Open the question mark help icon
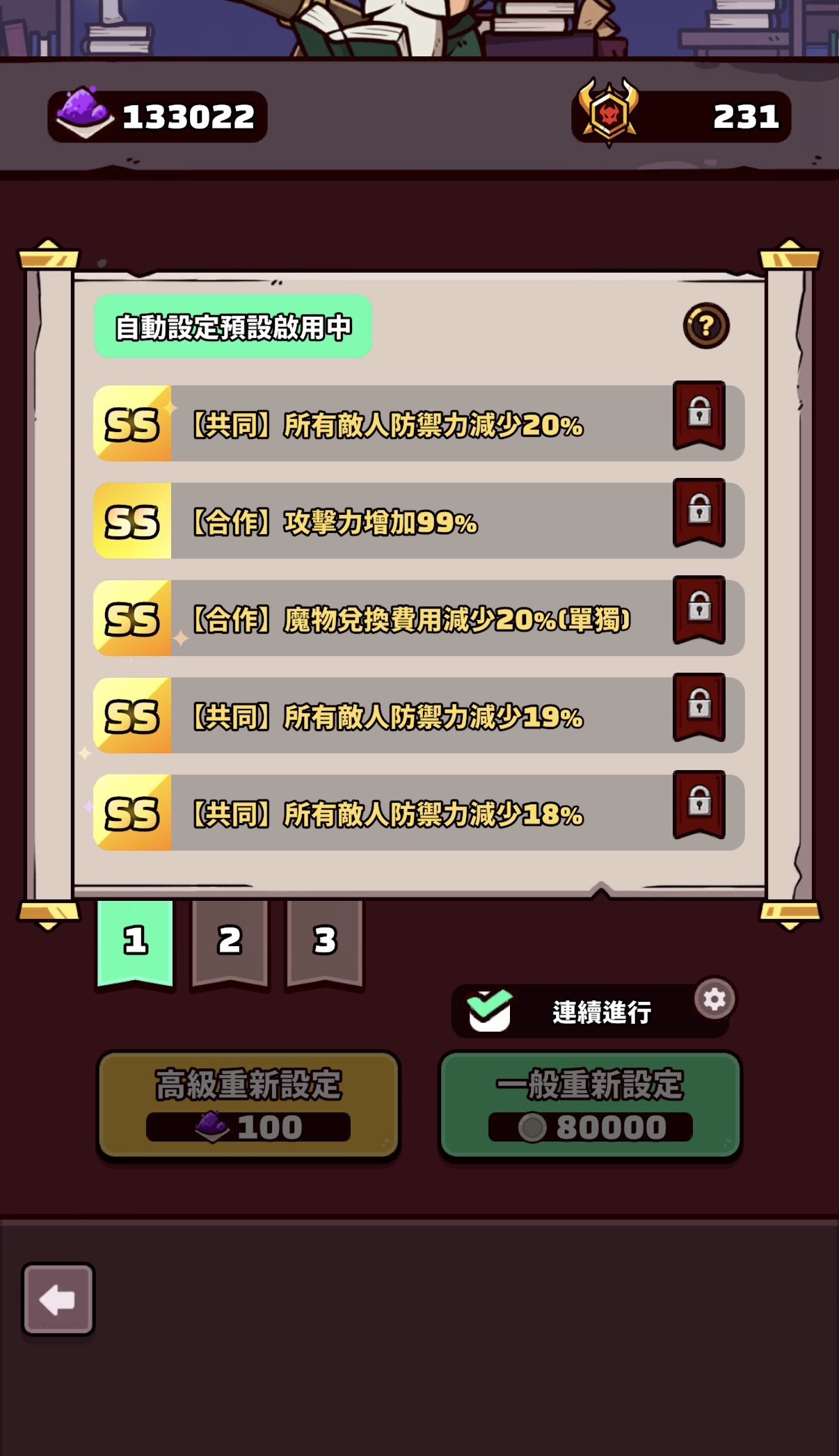839x1456 pixels. [705, 326]
